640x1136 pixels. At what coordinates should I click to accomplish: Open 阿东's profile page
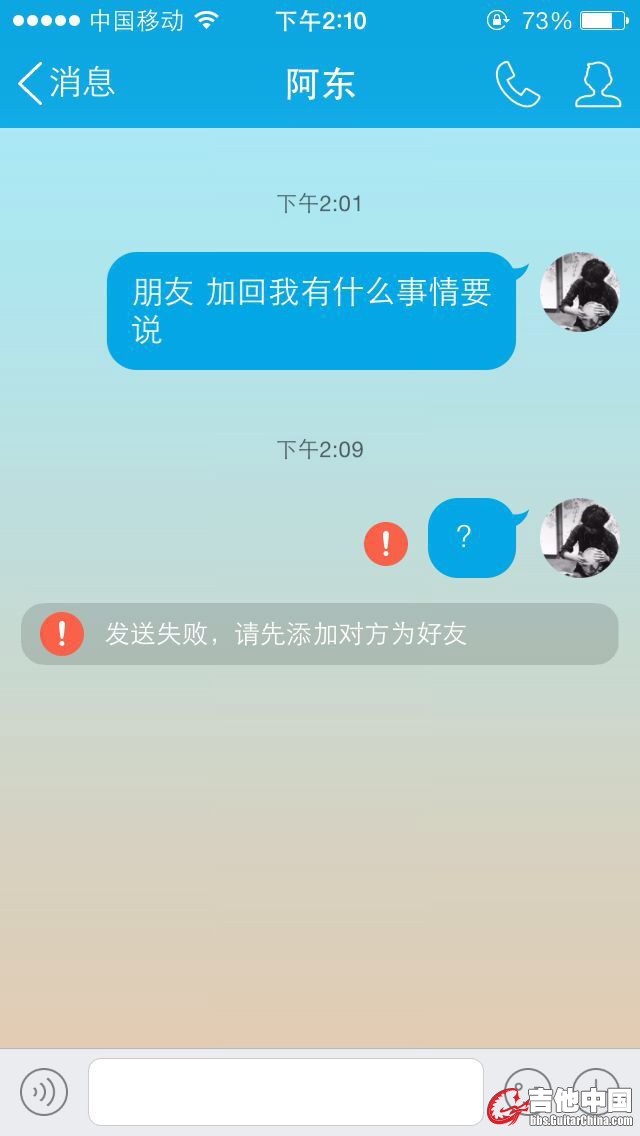click(597, 84)
